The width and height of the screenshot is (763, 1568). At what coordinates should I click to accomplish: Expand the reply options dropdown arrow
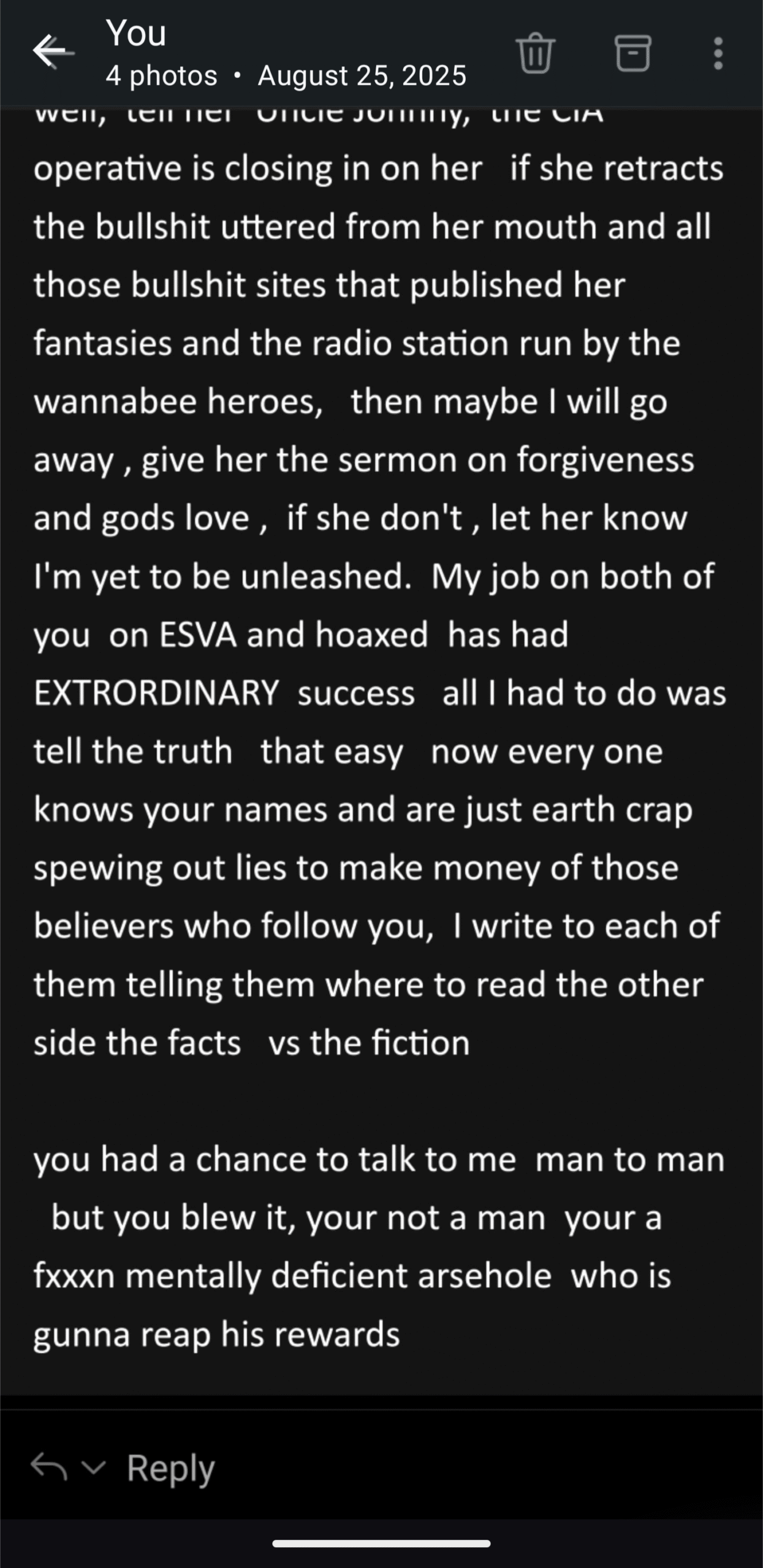(x=94, y=1467)
